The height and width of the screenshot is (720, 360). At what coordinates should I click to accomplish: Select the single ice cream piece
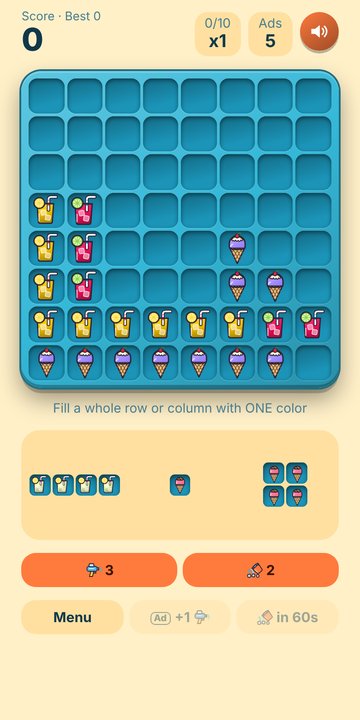pyautogui.click(x=180, y=485)
